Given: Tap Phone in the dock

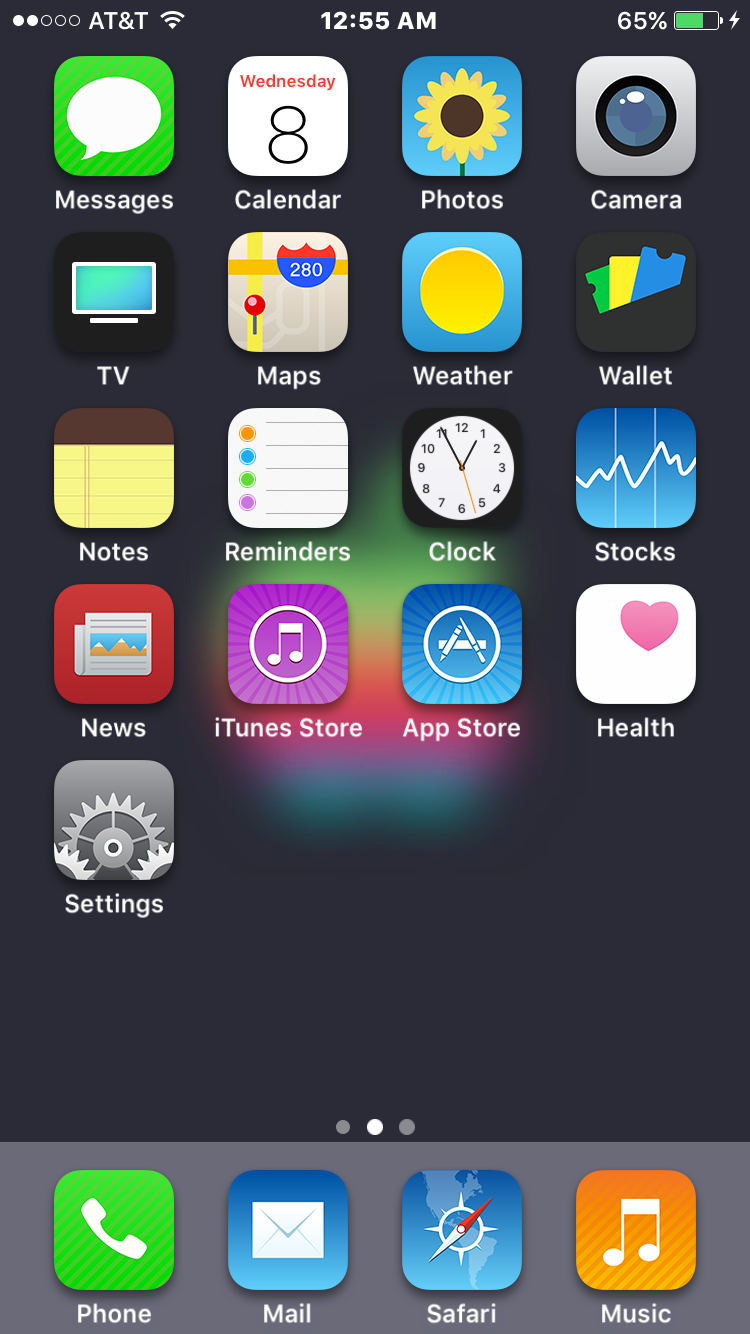Looking at the screenshot, I should [114, 1230].
